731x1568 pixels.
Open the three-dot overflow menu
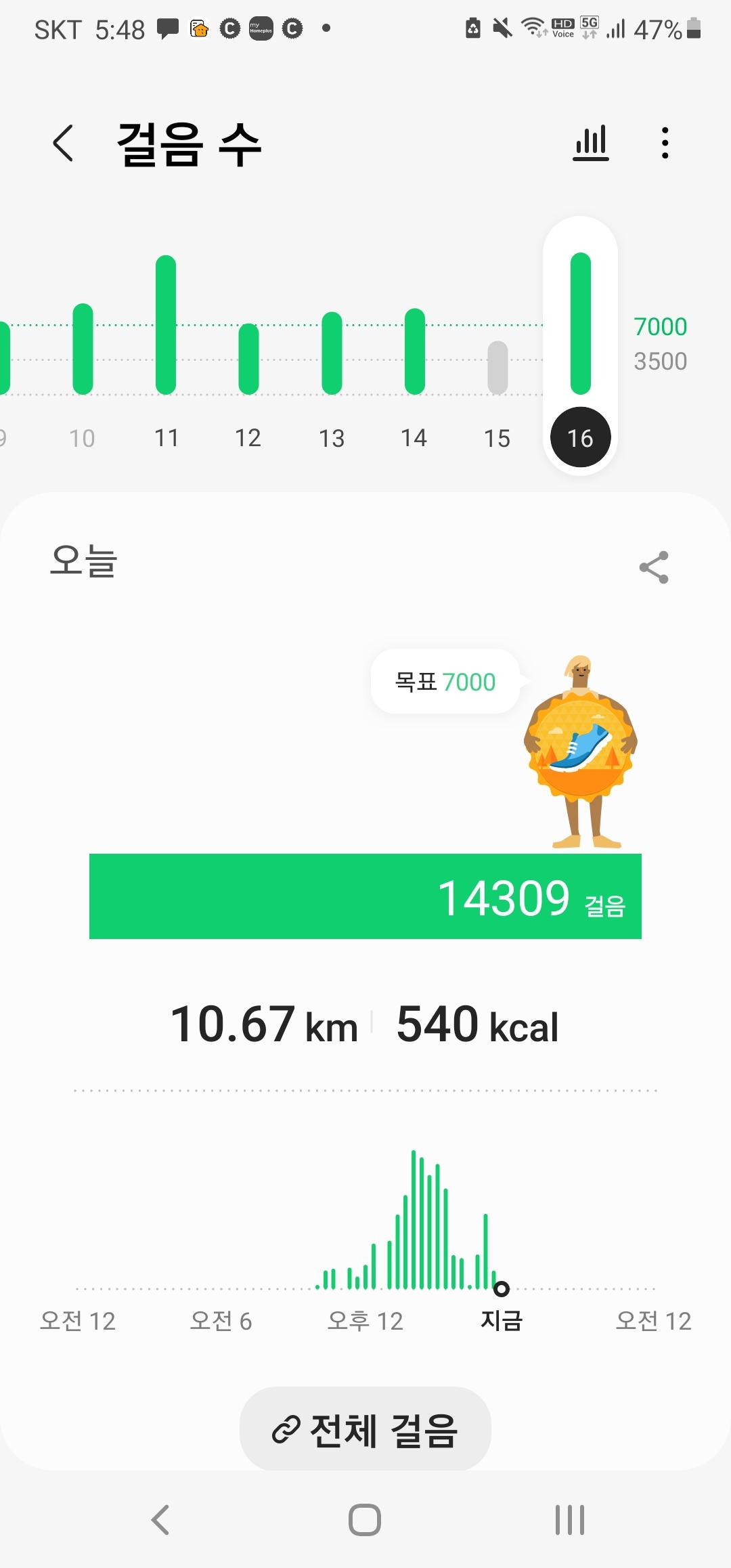coord(665,144)
